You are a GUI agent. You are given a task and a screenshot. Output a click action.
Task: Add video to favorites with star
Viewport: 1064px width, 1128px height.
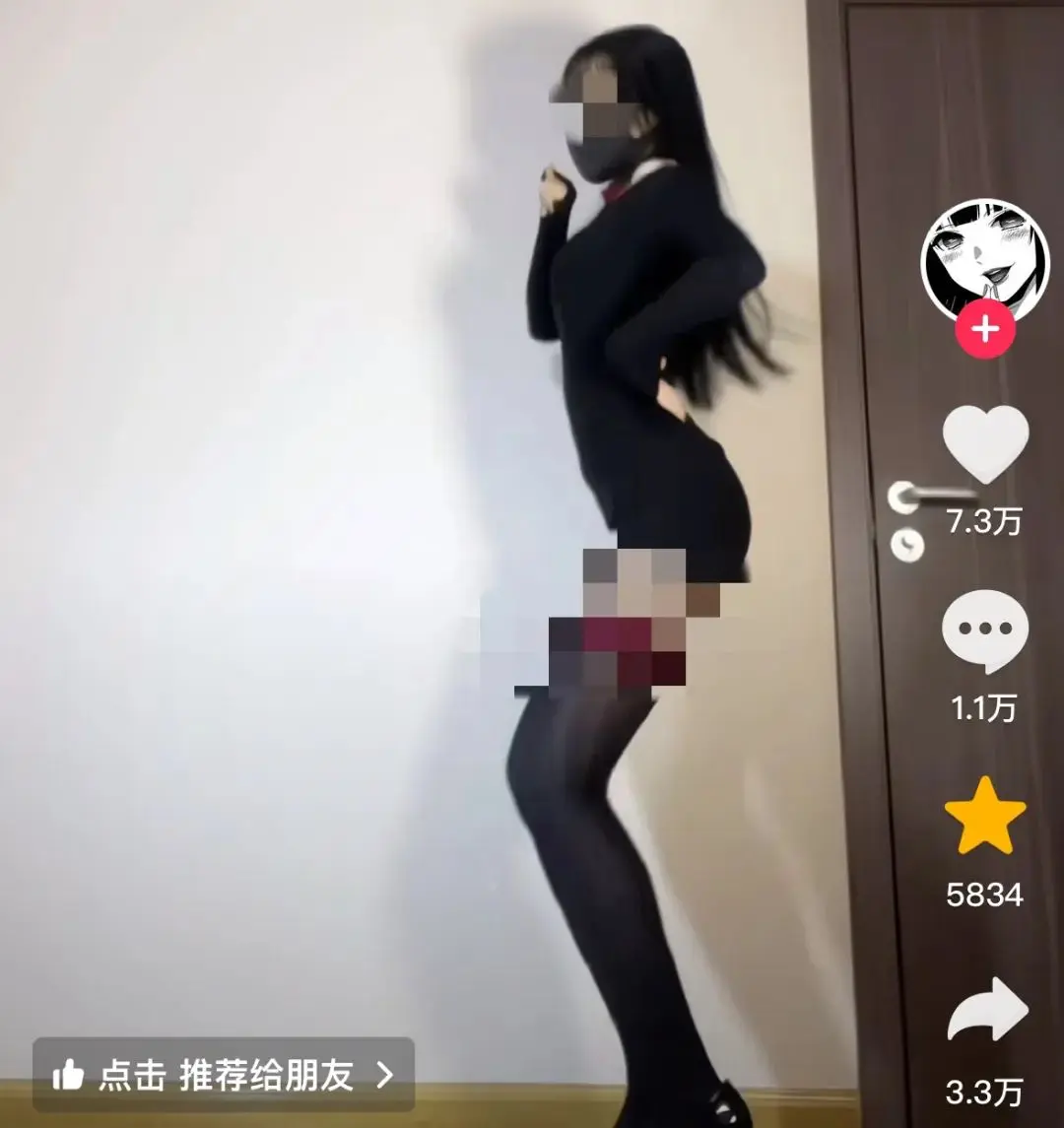pyautogui.click(x=985, y=815)
